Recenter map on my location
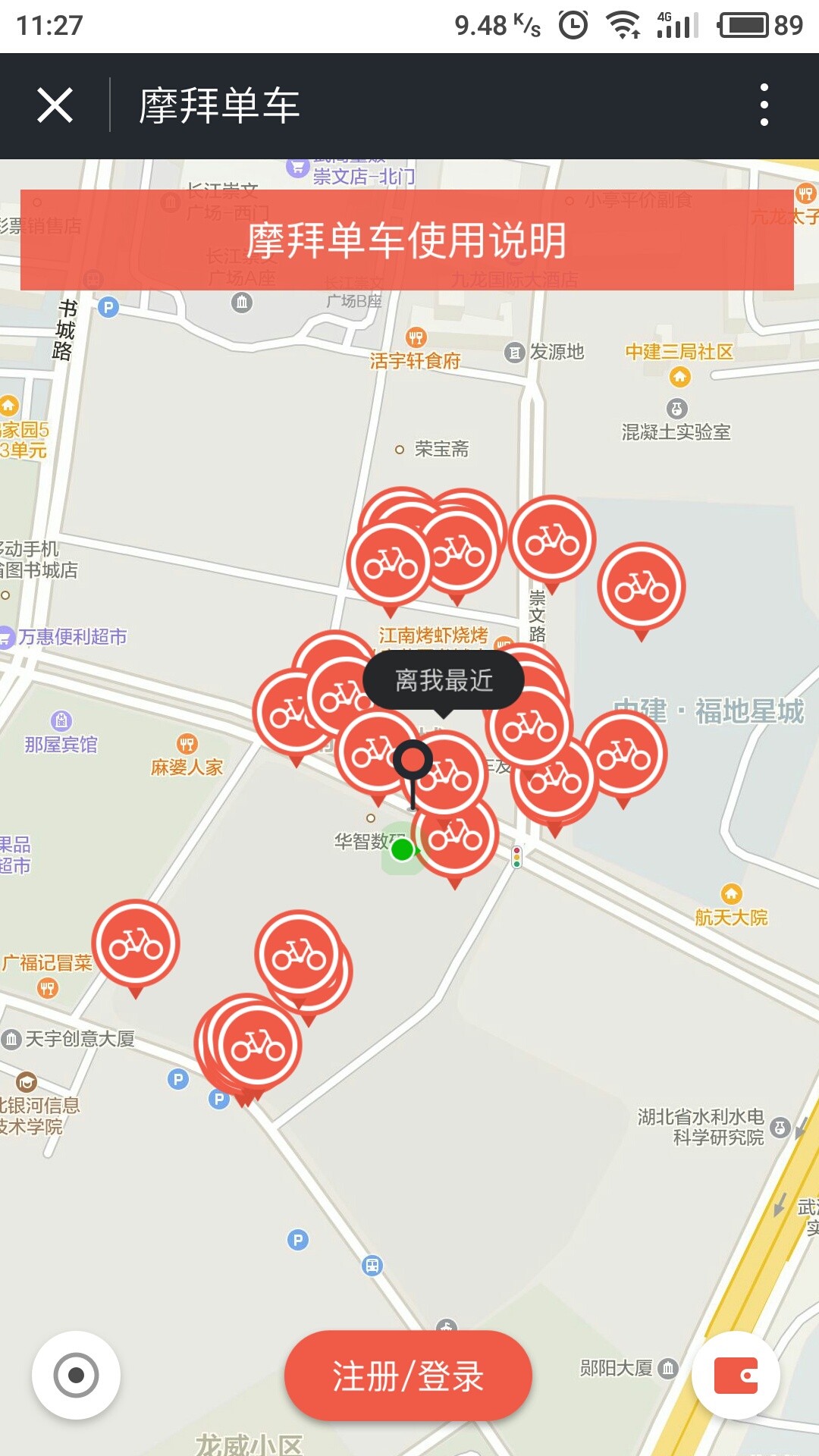The height and width of the screenshot is (1456, 819). click(76, 1375)
